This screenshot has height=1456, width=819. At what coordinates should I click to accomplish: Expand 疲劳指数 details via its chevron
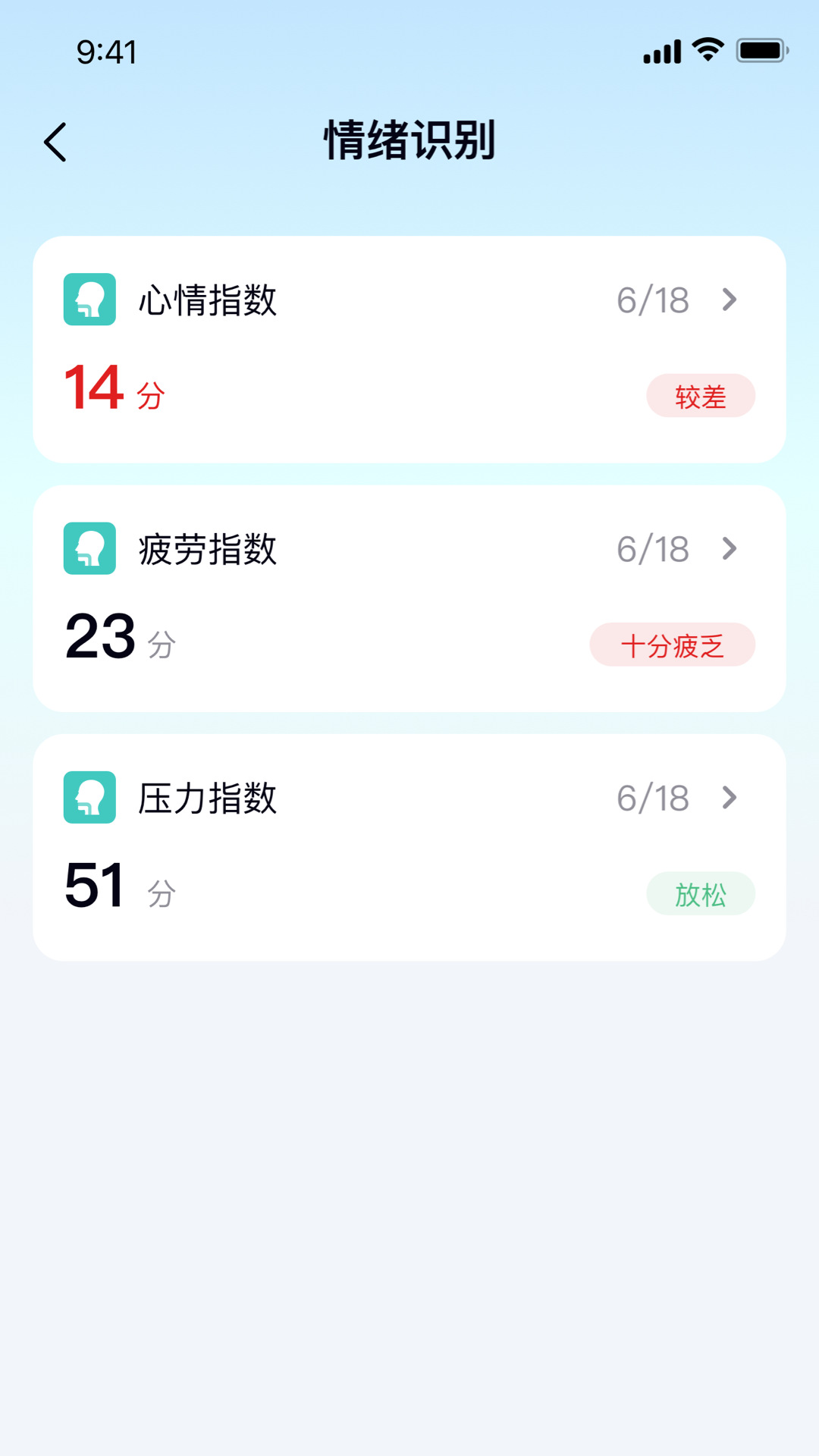(x=729, y=549)
